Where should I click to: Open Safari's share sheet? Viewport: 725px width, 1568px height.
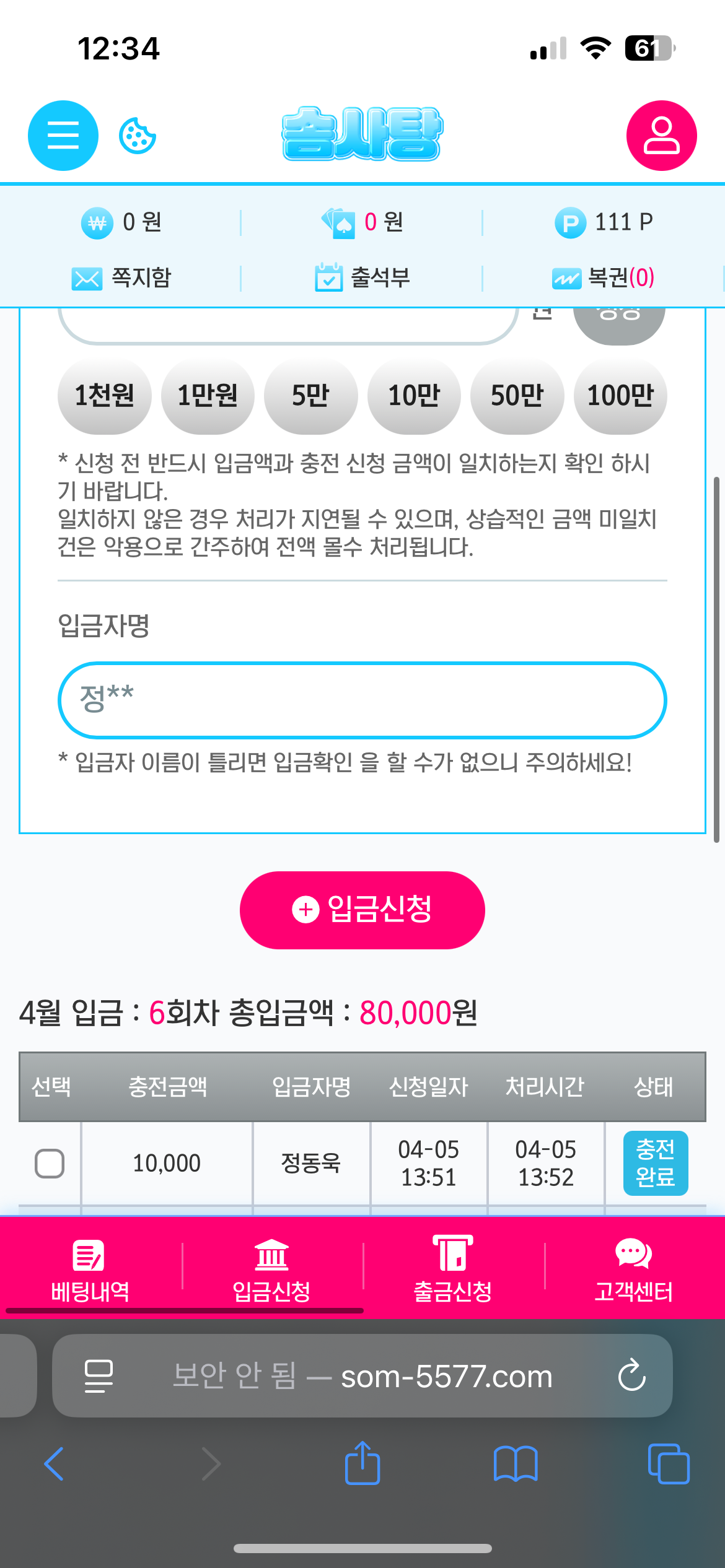[x=362, y=1464]
